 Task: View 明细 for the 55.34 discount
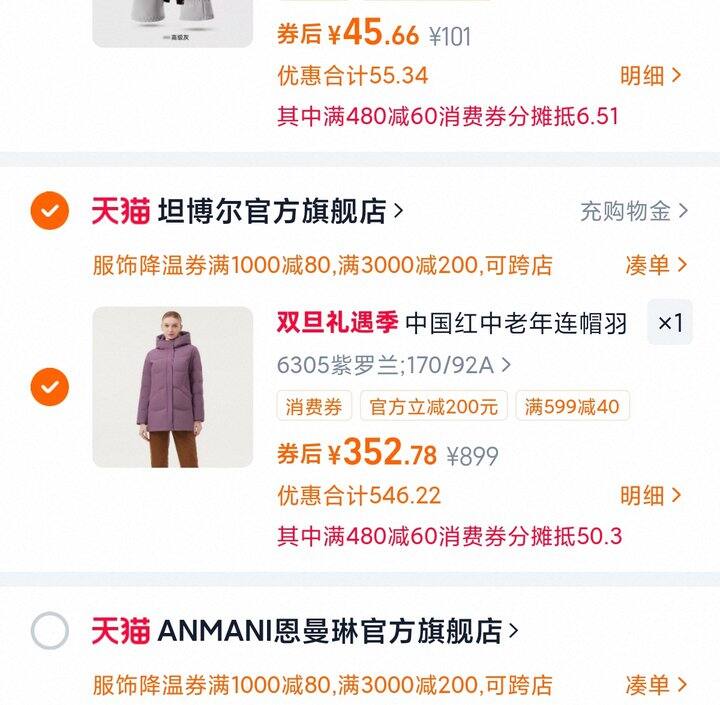tap(650, 76)
